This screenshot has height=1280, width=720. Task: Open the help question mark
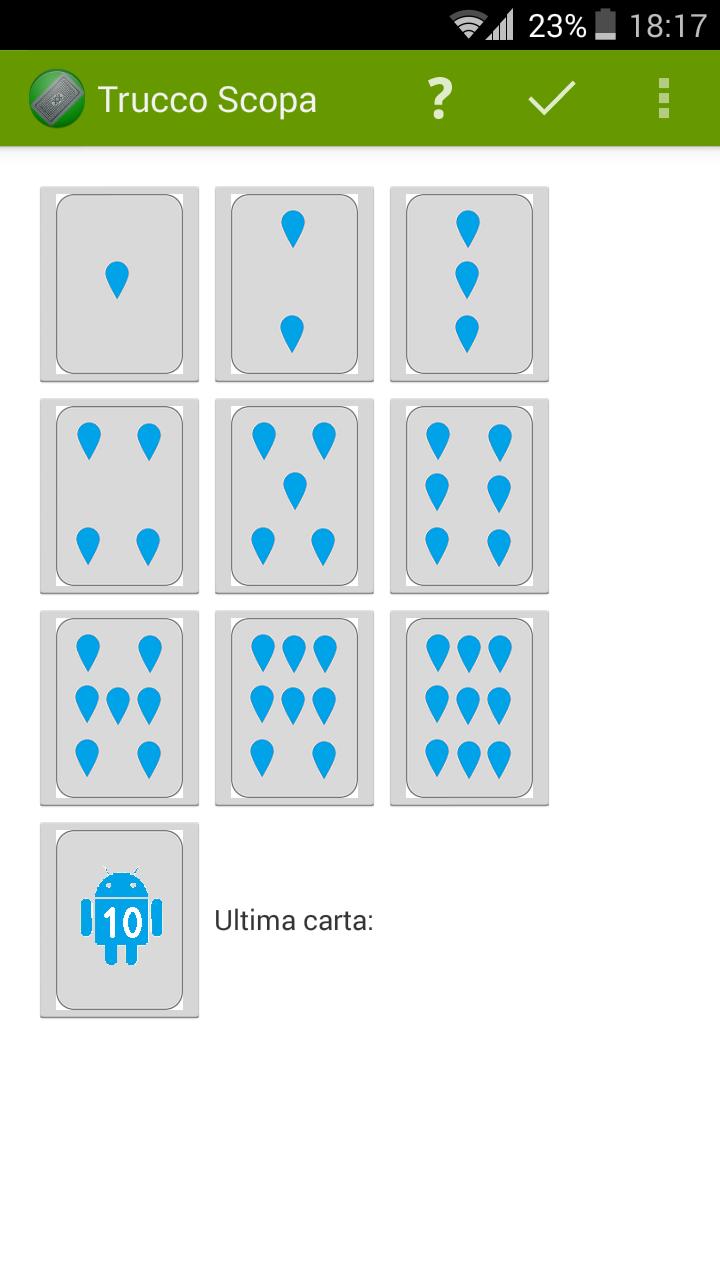click(439, 99)
